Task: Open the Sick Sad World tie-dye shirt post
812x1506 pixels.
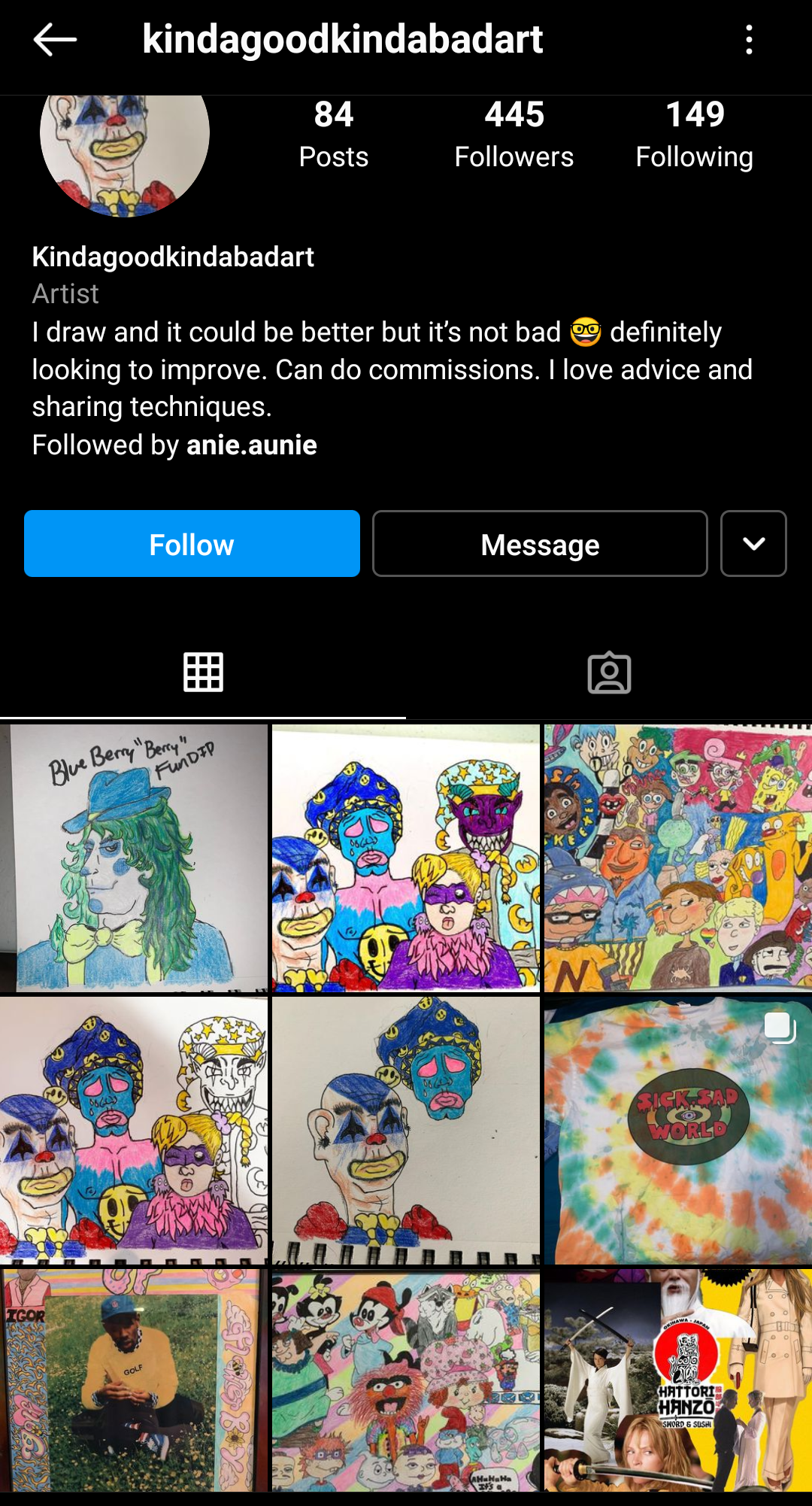Action: pyautogui.click(x=678, y=1131)
